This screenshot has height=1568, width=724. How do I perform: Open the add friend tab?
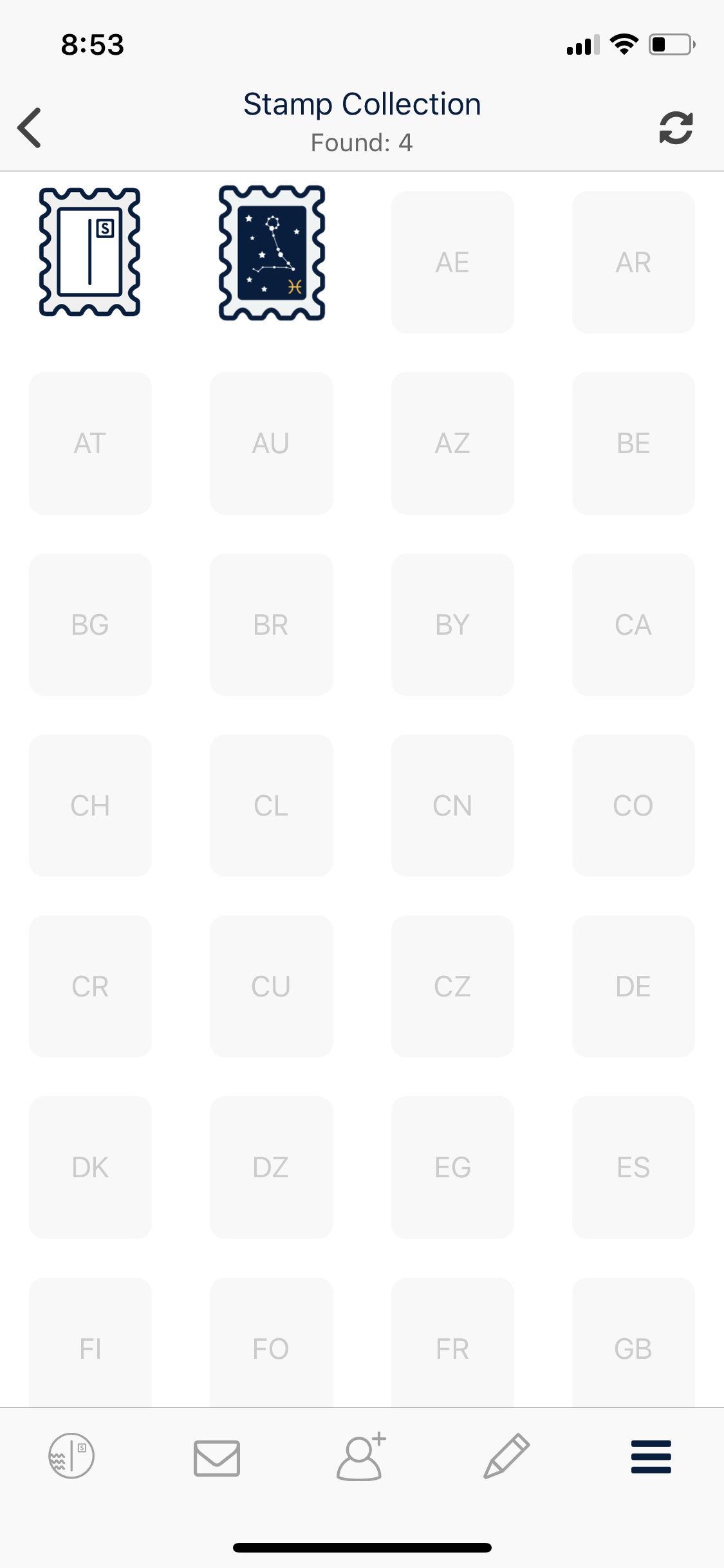(361, 1456)
